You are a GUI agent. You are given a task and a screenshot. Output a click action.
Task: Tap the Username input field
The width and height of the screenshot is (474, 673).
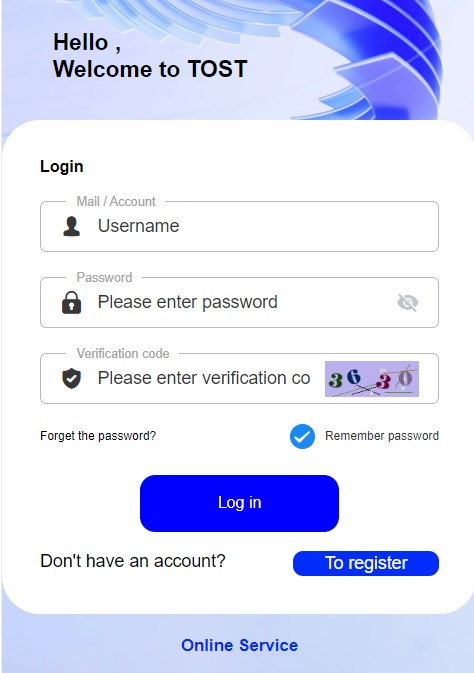tap(239, 226)
